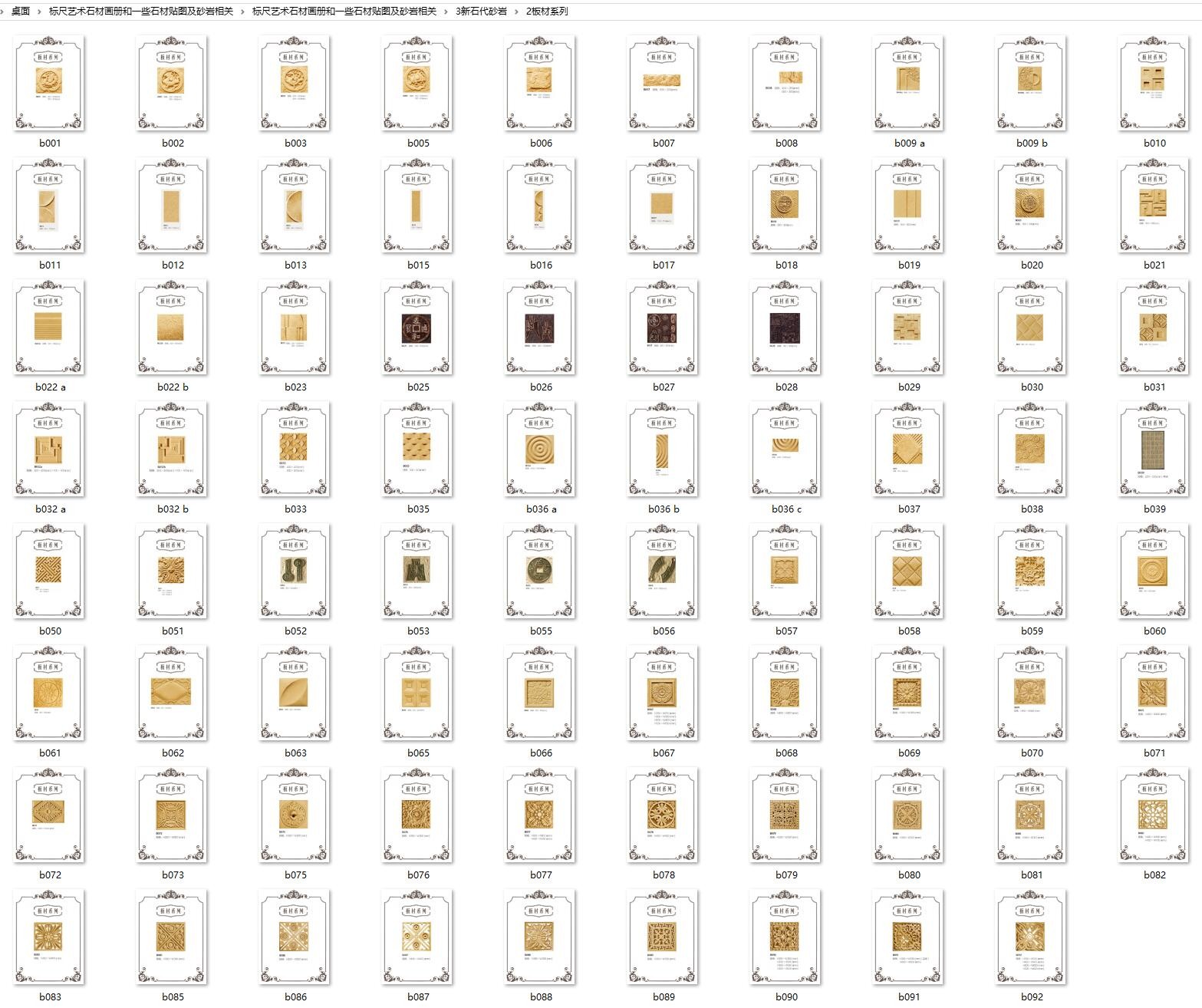Open file b036 a
1202x1008 pixels.
[540, 449]
